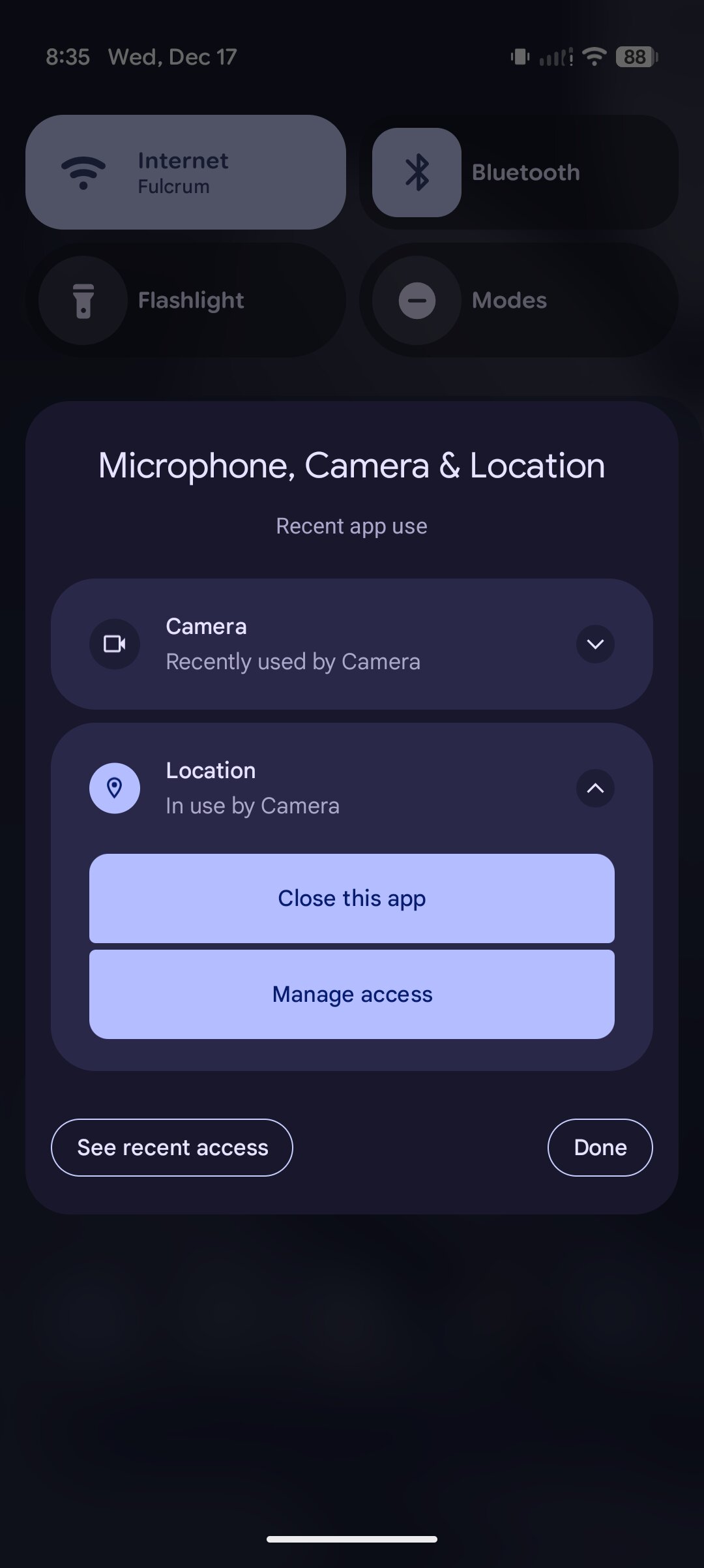Collapse the Location usage row
The height and width of the screenshot is (1568, 704).
pos(594,788)
